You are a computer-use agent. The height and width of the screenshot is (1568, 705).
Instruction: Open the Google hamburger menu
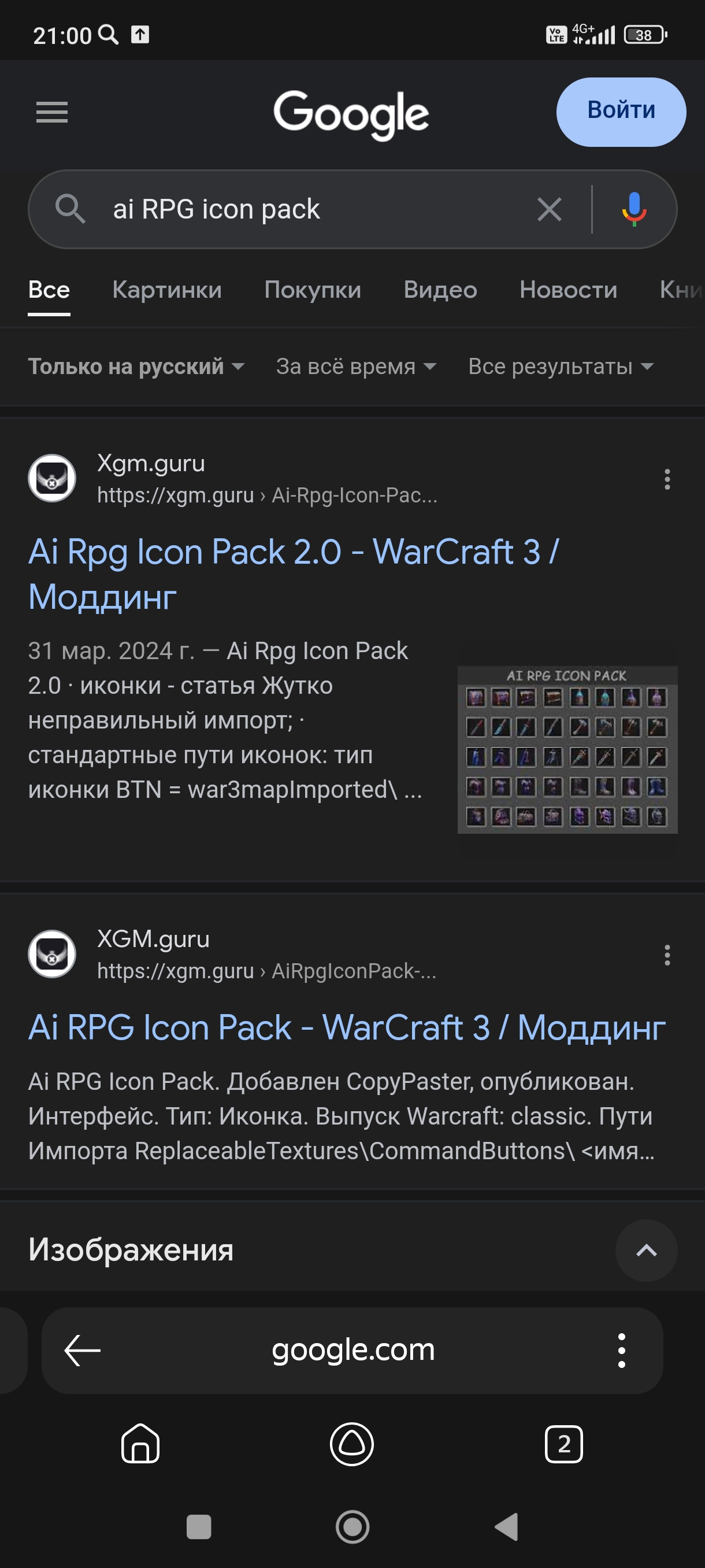pyautogui.click(x=51, y=113)
